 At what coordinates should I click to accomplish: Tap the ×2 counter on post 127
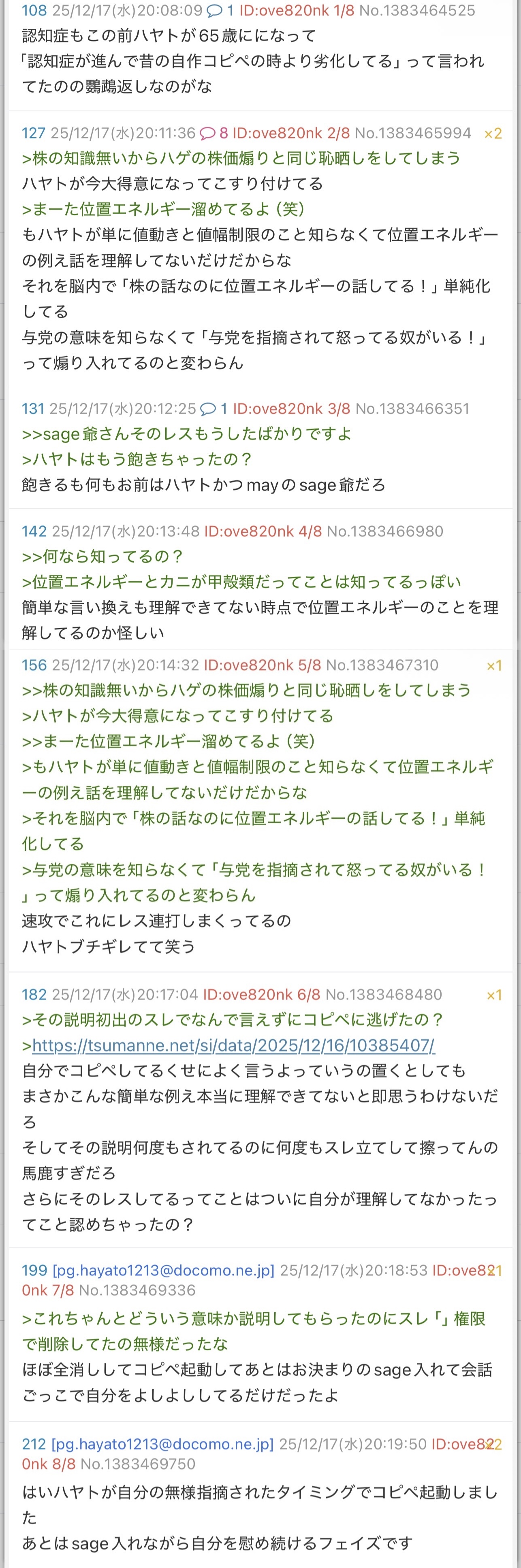click(492, 133)
